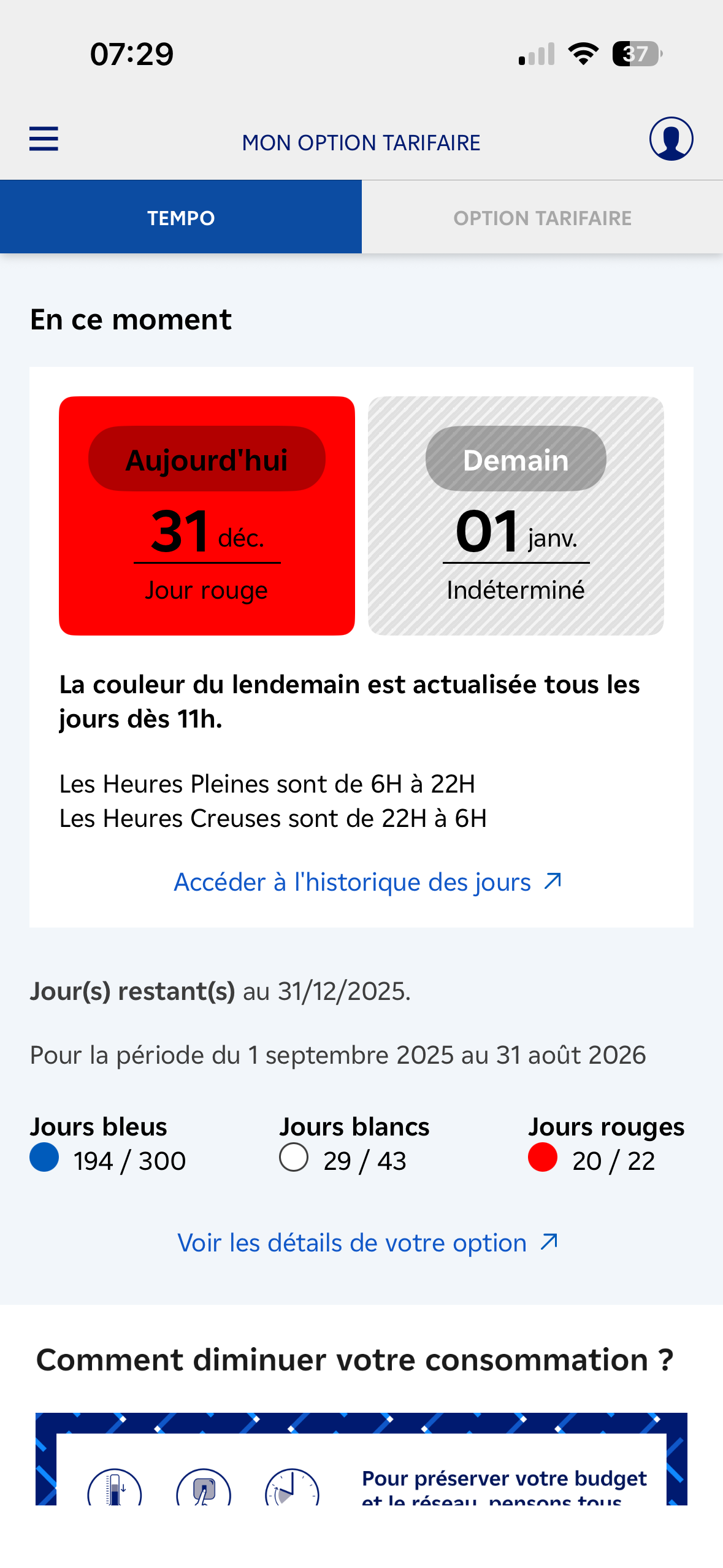This screenshot has width=723, height=1568.
Task: Open the user profile icon
Action: coord(671,139)
